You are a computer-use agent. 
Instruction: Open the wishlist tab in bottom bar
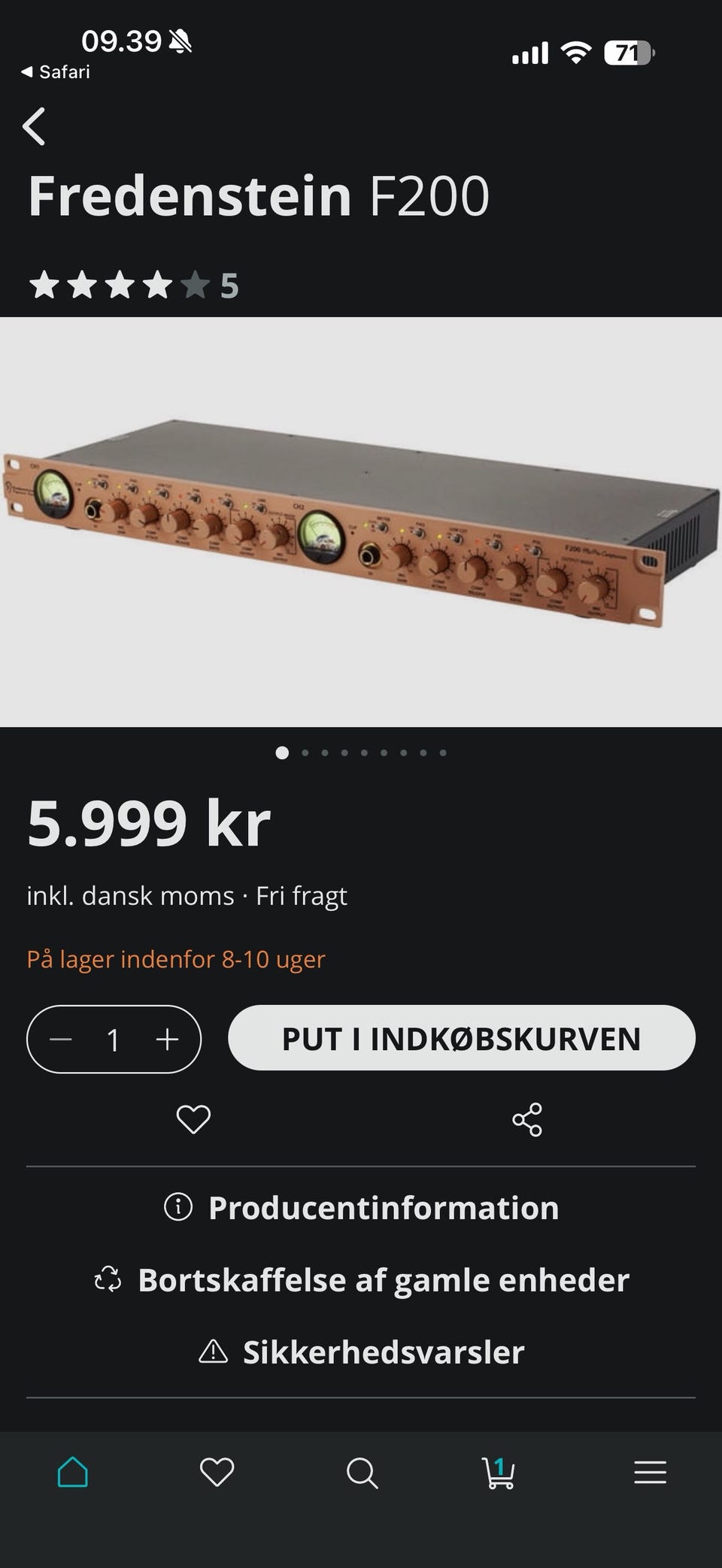click(x=217, y=1472)
